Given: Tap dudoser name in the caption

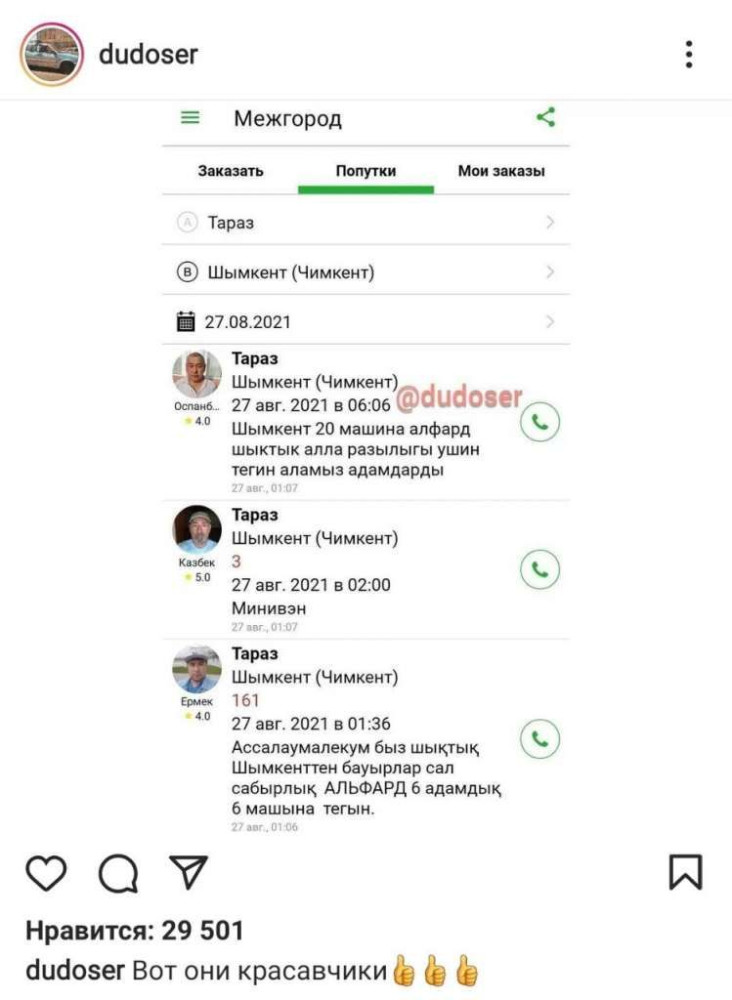Looking at the screenshot, I should point(75,970).
